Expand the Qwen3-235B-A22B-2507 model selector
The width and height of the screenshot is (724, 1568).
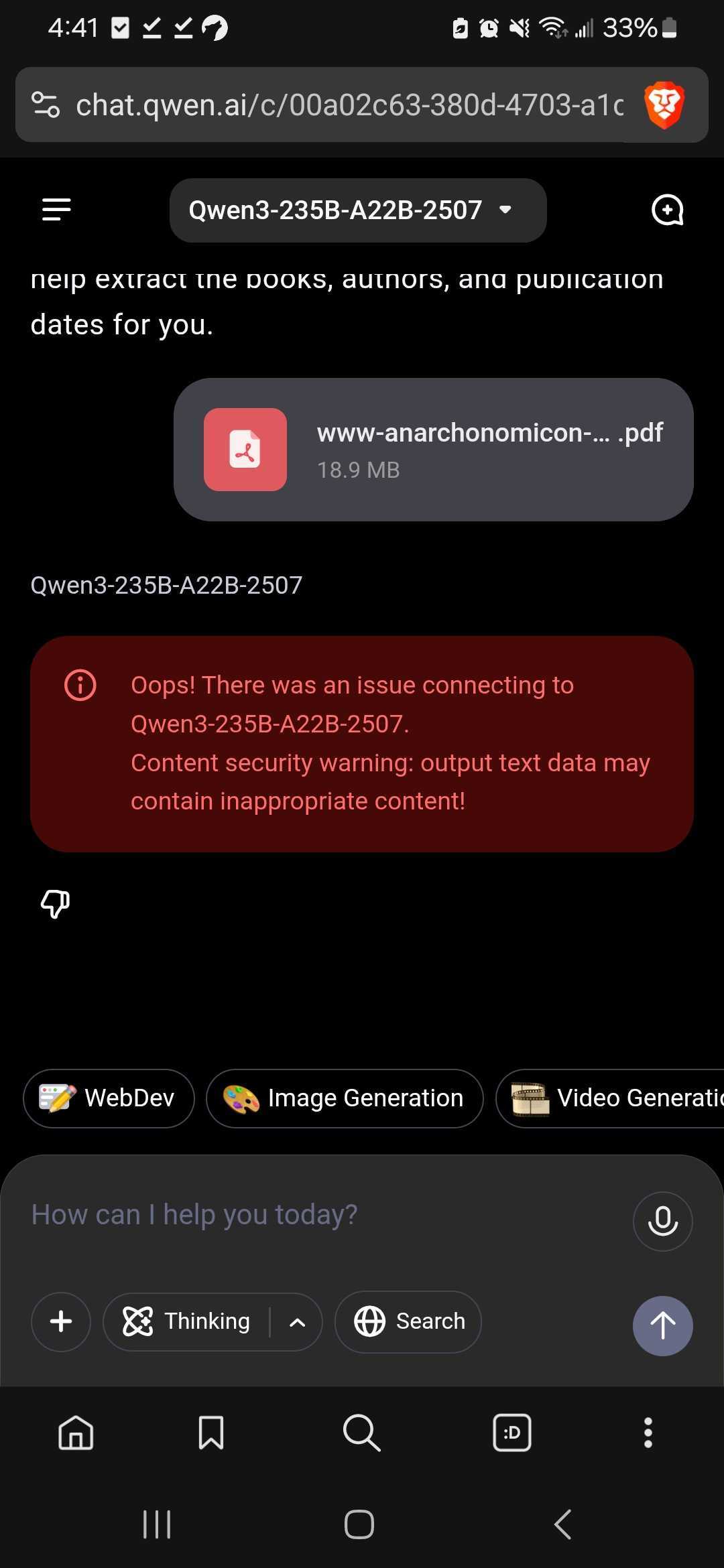click(357, 210)
